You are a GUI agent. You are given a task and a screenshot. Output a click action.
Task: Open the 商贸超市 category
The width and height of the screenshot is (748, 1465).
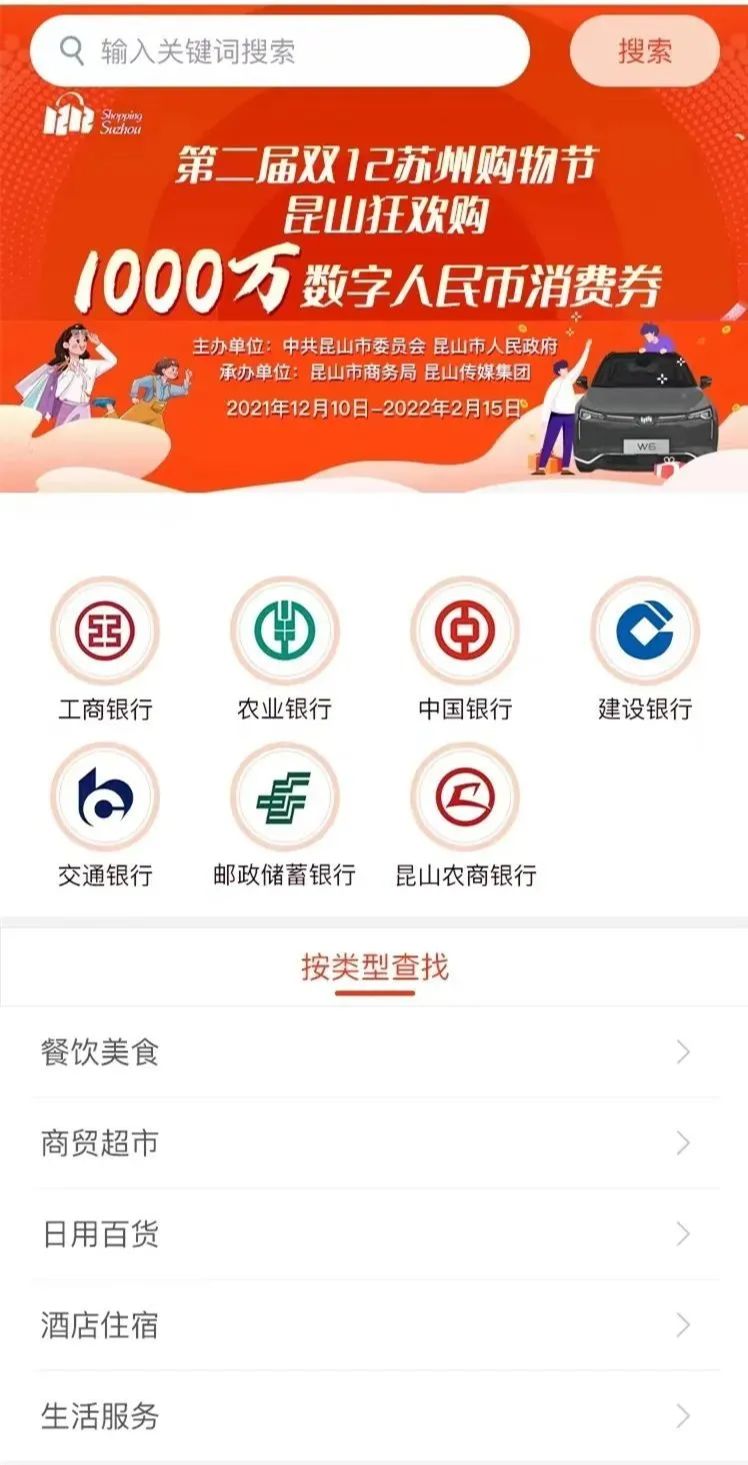pyautogui.click(x=374, y=1143)
